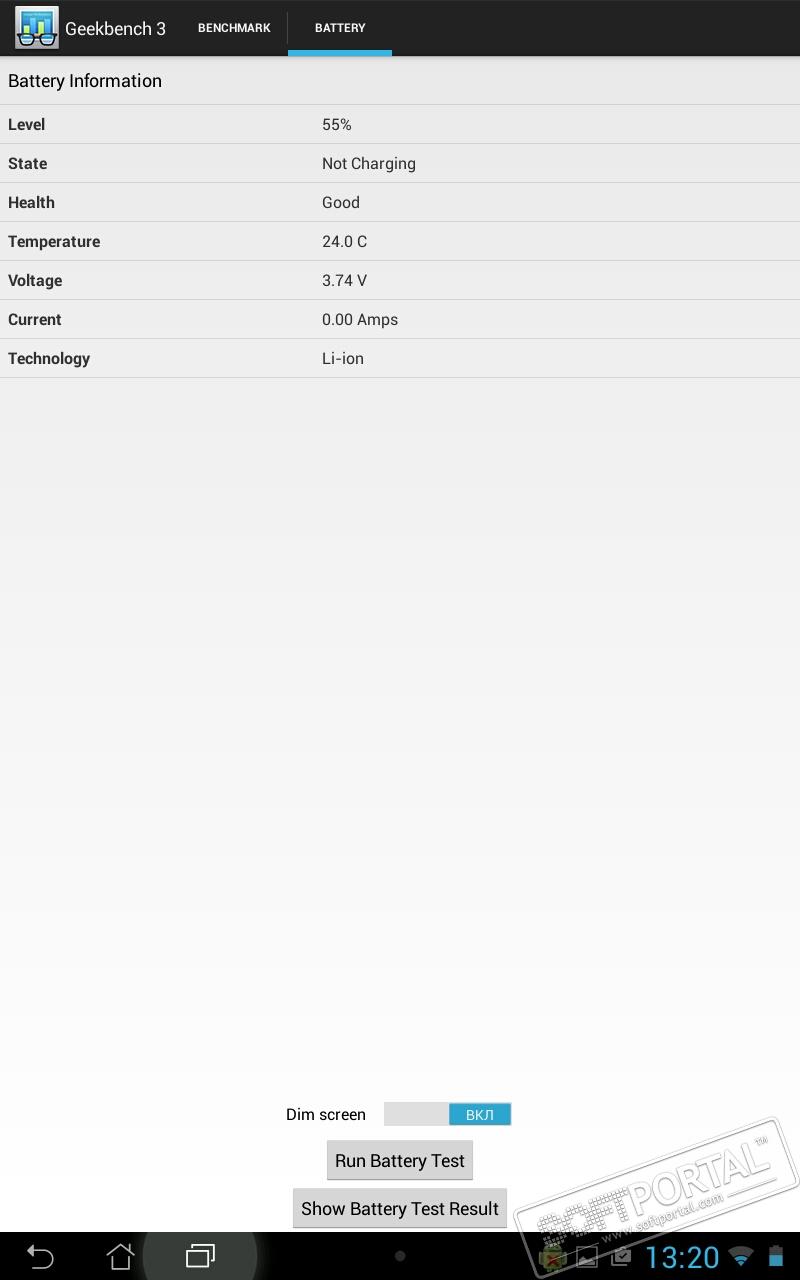Screen dimensions: 800x1280
Task: Open recent apps from the navigation bar
Action: (x=200, y=1256)
